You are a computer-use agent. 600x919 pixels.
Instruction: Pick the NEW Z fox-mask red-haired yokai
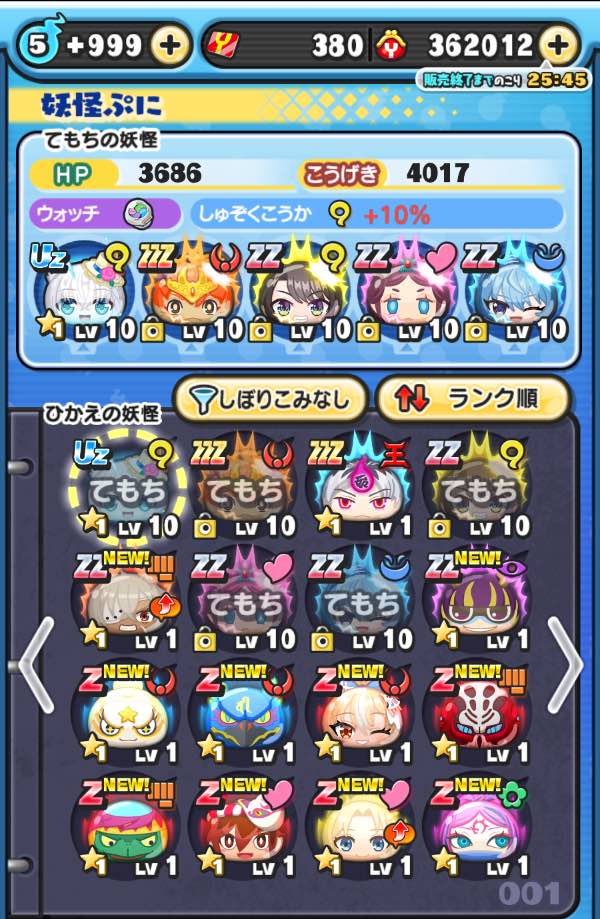242,826
